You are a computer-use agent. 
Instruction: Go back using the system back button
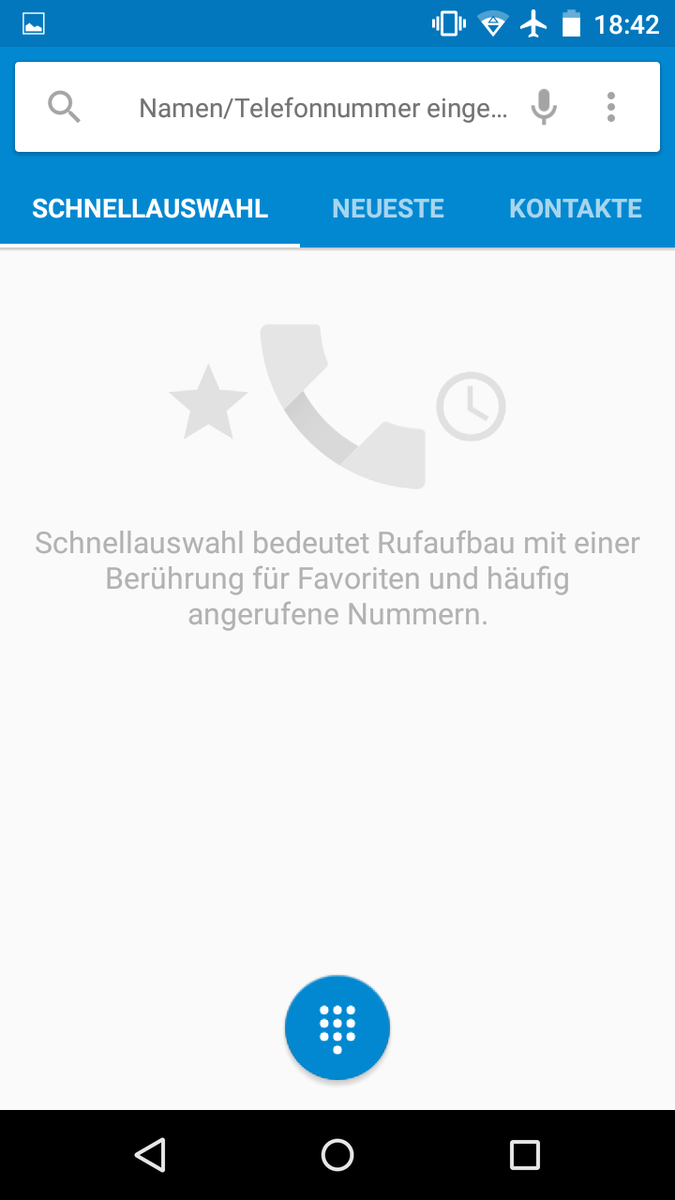[150, 1155]
